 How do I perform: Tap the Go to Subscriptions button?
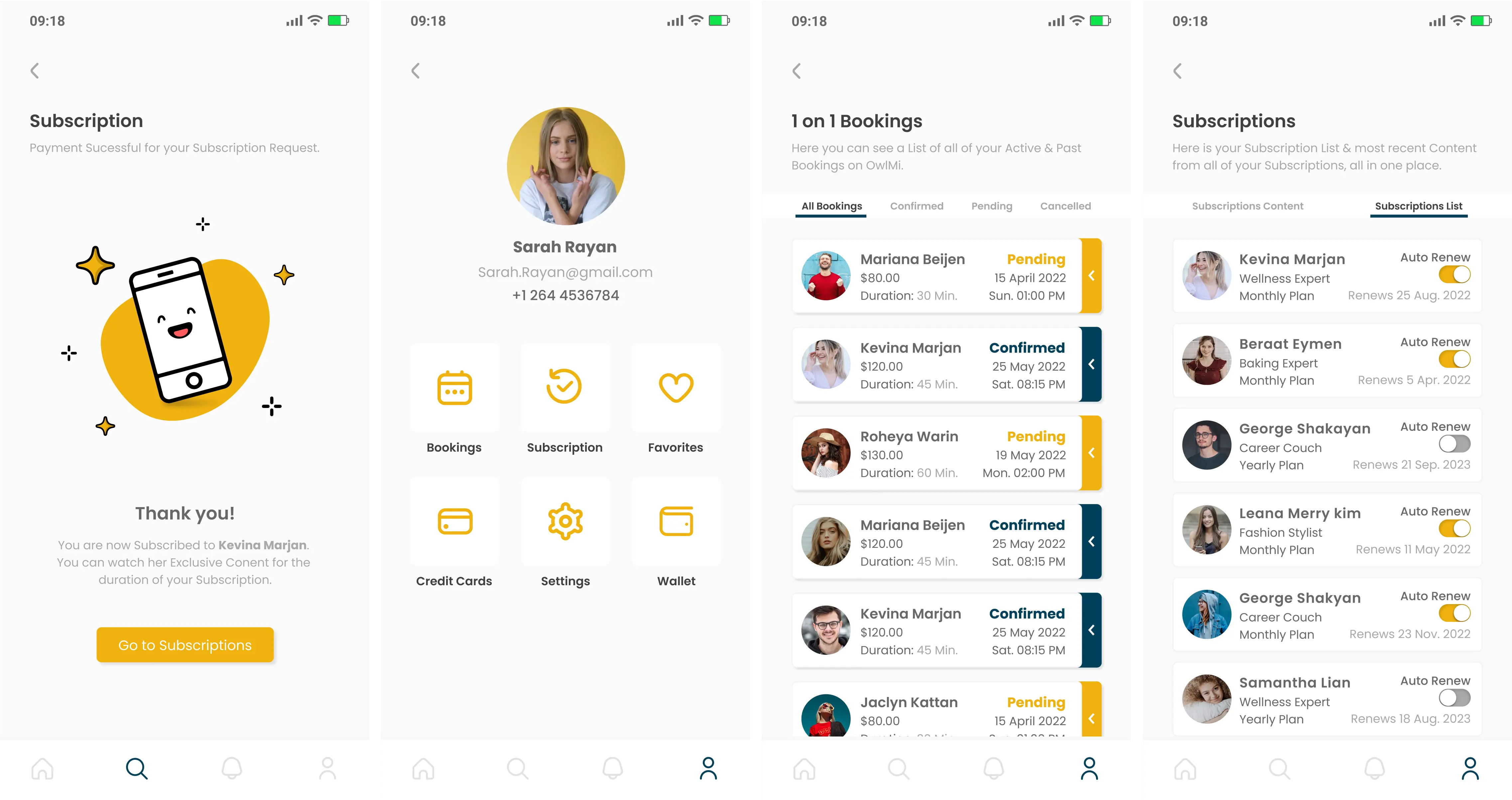185,645
